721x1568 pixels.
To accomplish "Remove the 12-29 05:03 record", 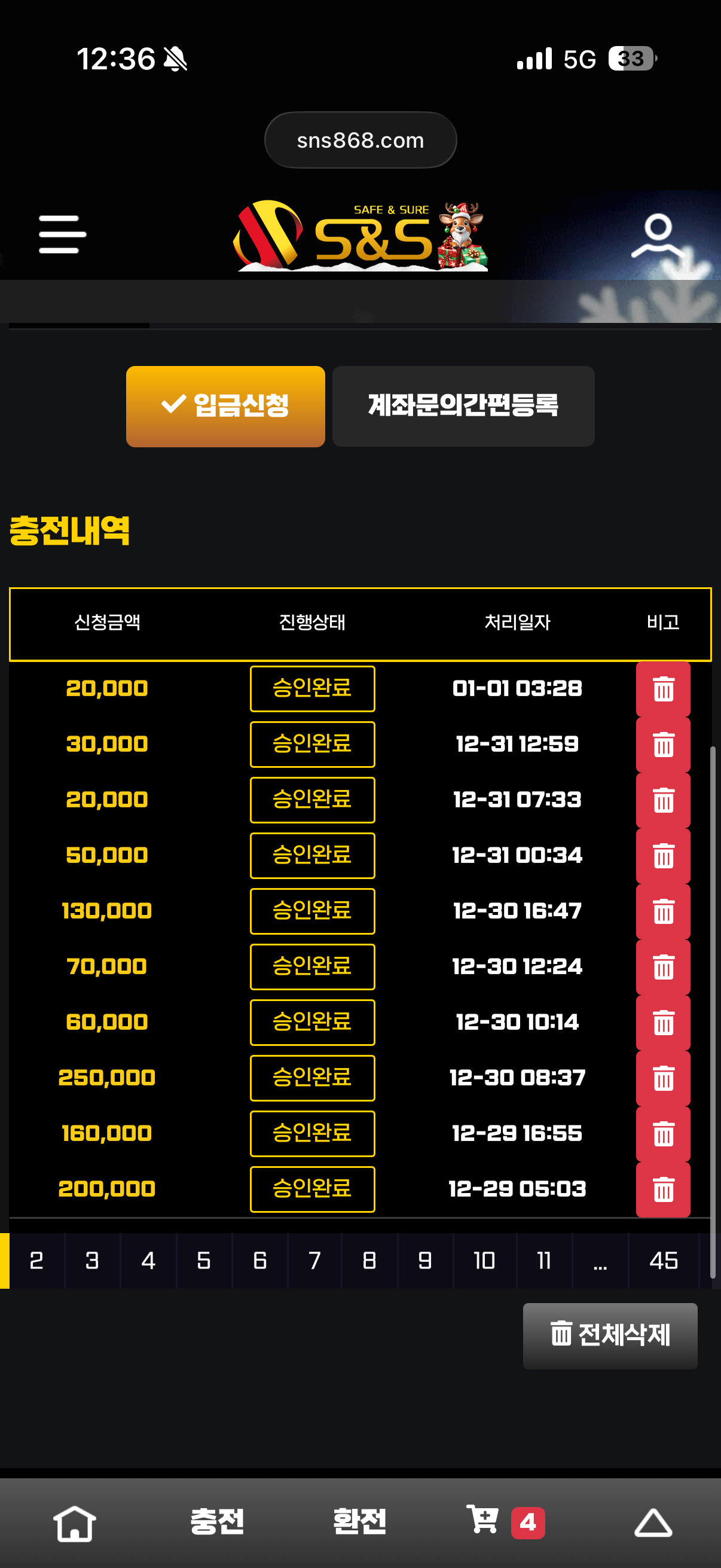I will (x=662, y=1189).
